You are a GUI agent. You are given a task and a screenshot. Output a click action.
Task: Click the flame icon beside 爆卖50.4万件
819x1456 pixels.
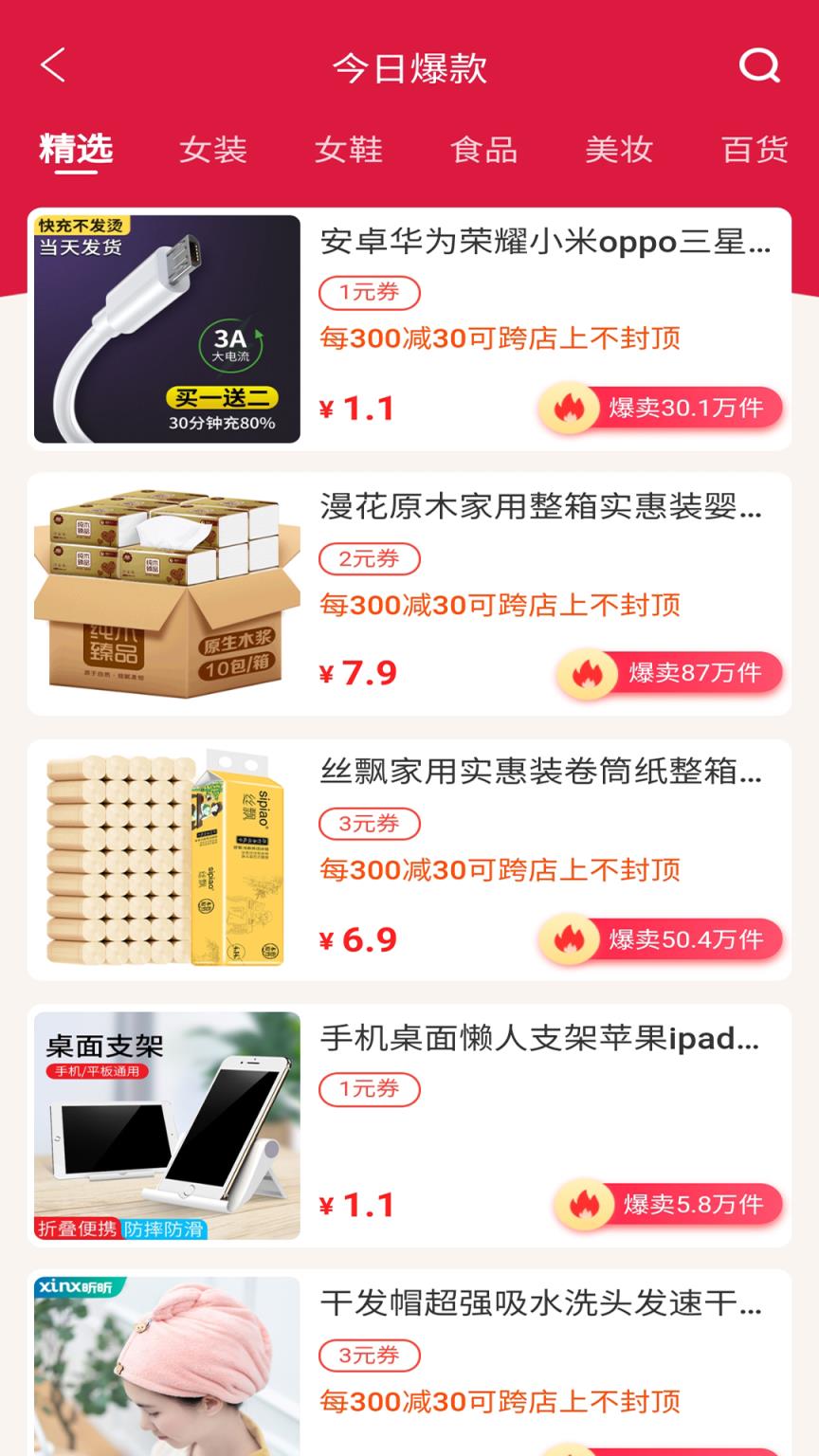570,938
